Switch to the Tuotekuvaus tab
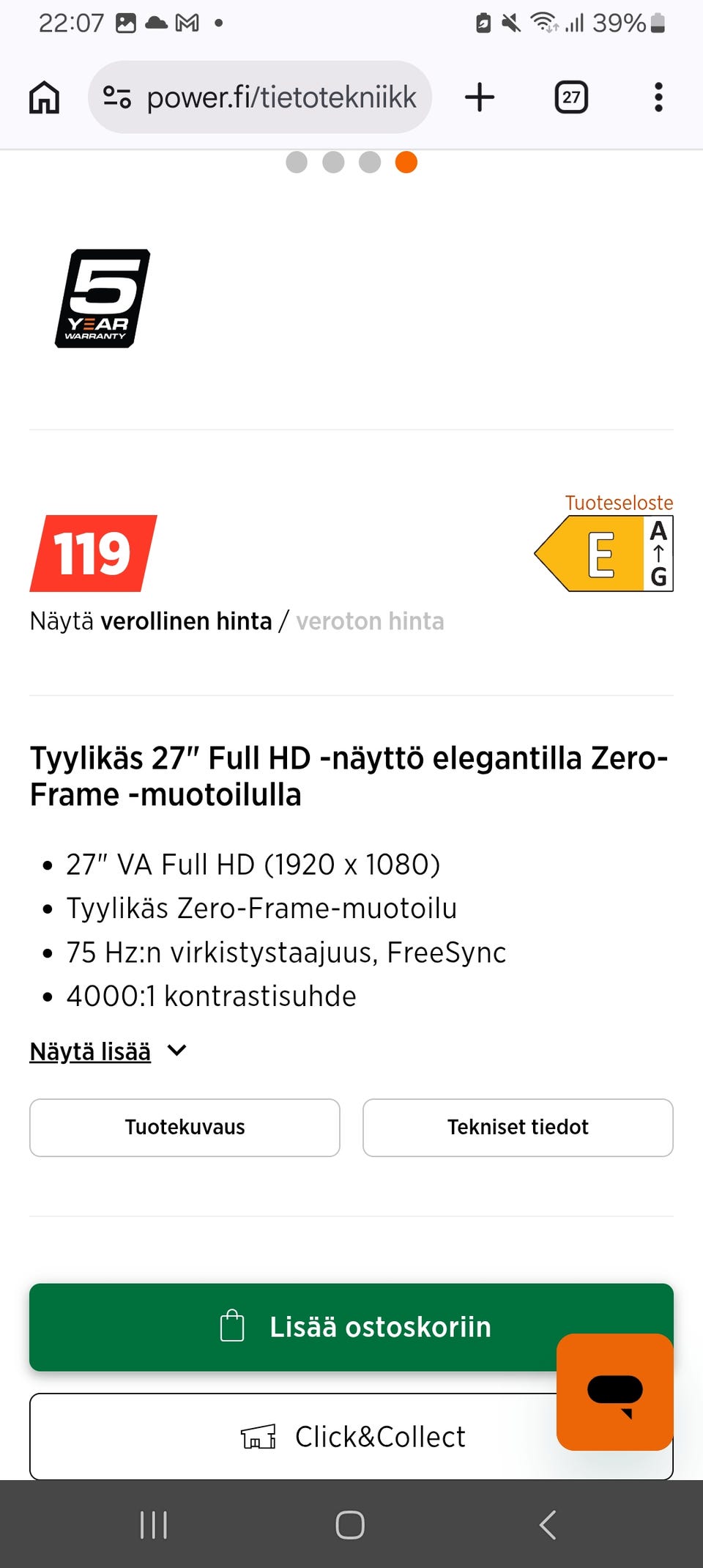Image resolution: width=703 pixels, height=1568 pixels. click(x=184, y=1128)
